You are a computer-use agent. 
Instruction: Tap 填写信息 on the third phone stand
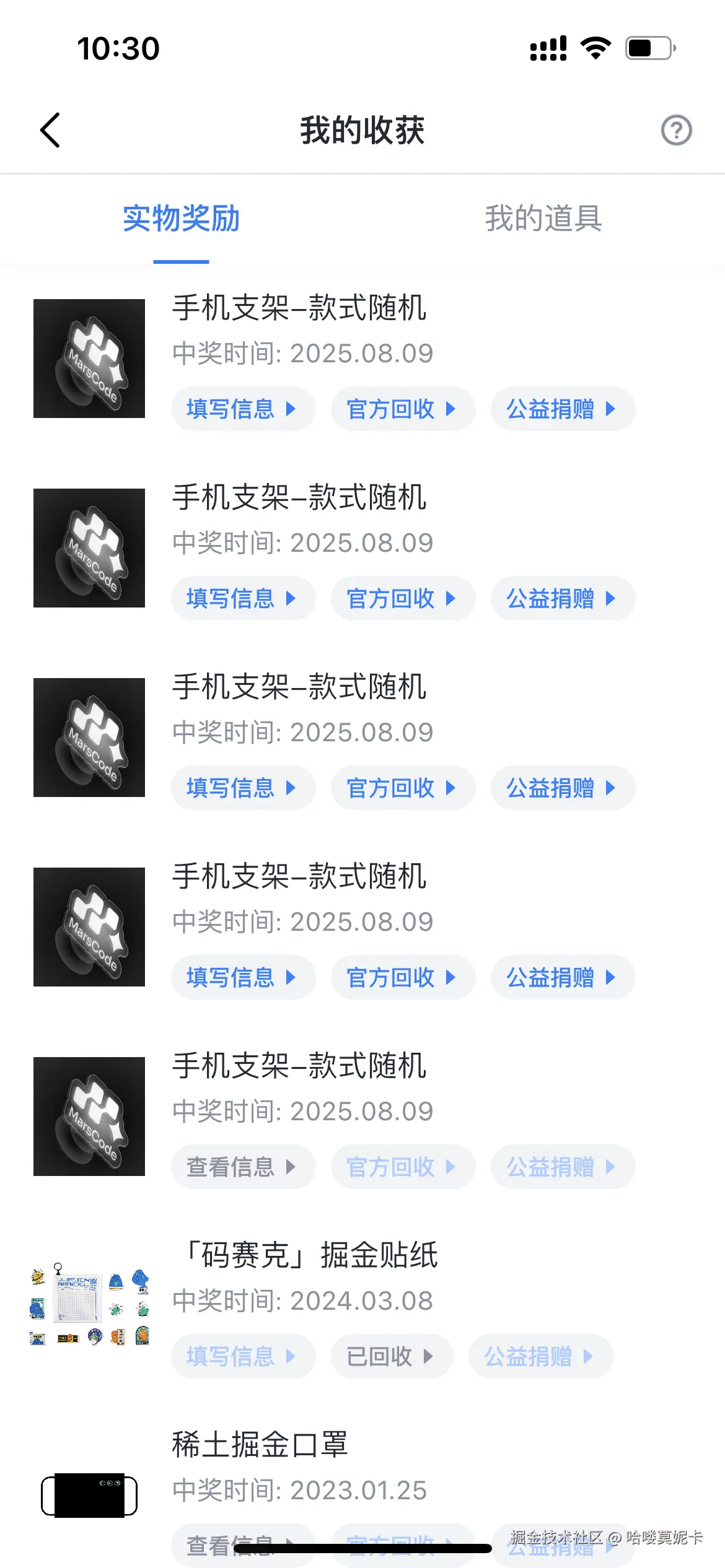pyautogui.click(x=243, y=788)
